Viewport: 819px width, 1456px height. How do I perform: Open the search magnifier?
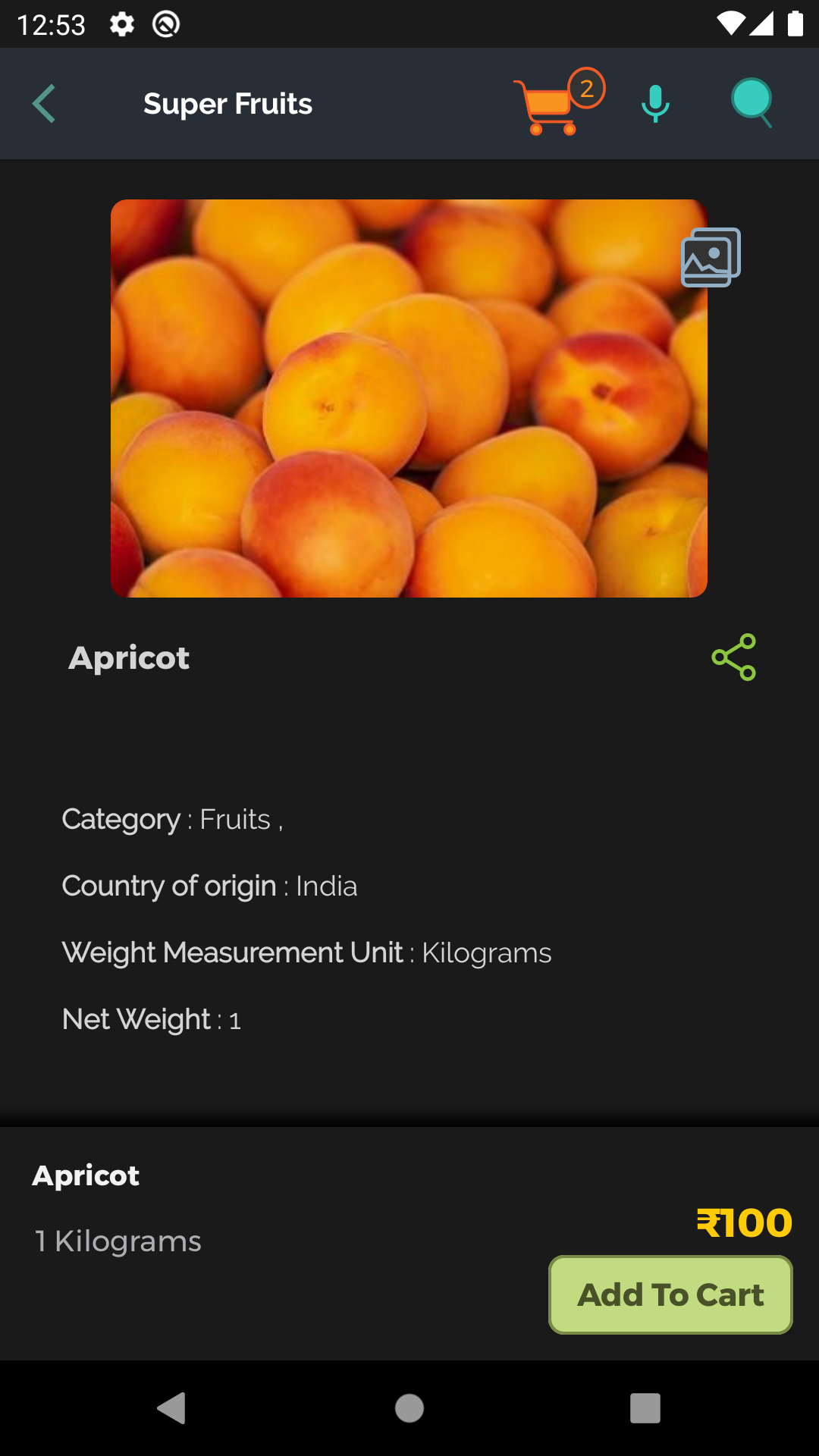tap(752, 102)
